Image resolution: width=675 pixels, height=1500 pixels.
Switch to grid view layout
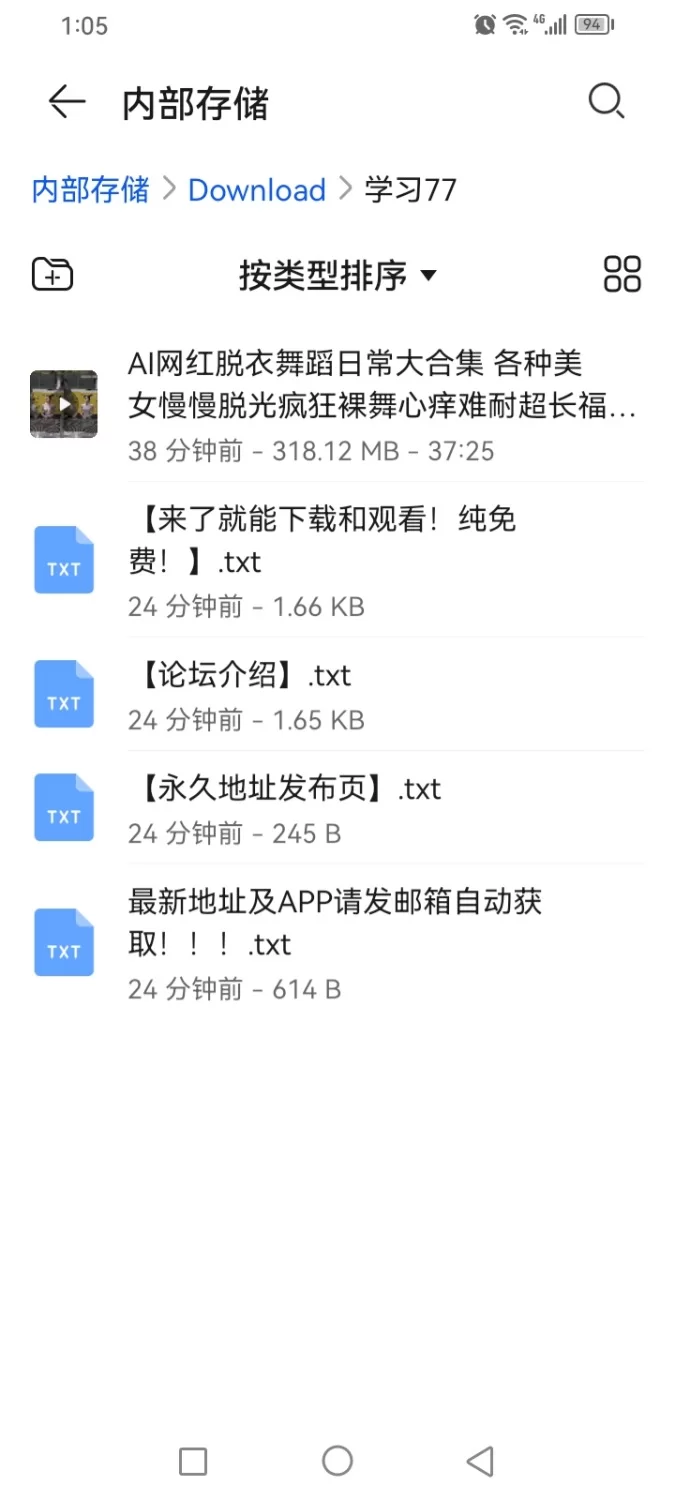coord(622,274)
